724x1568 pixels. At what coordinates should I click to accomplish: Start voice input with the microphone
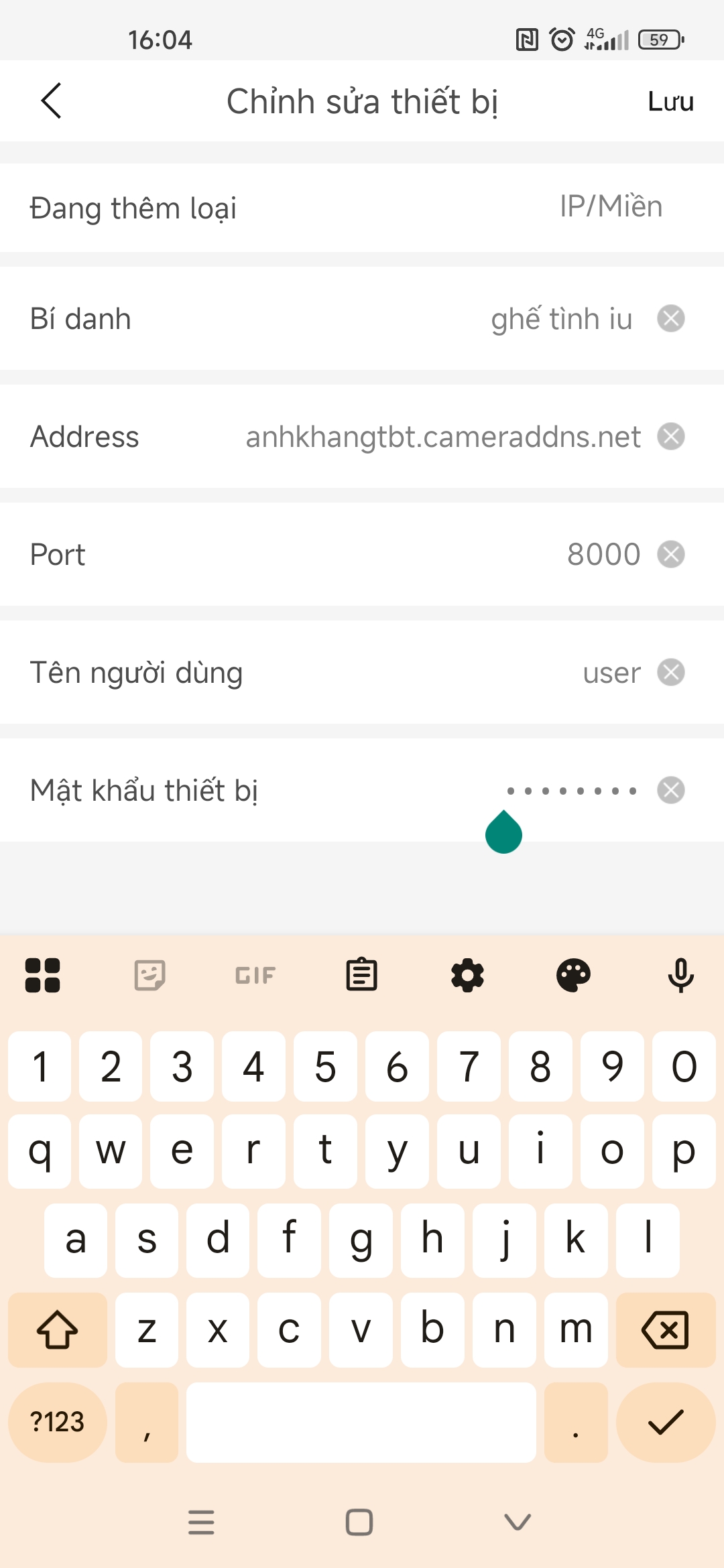point(680,975)
